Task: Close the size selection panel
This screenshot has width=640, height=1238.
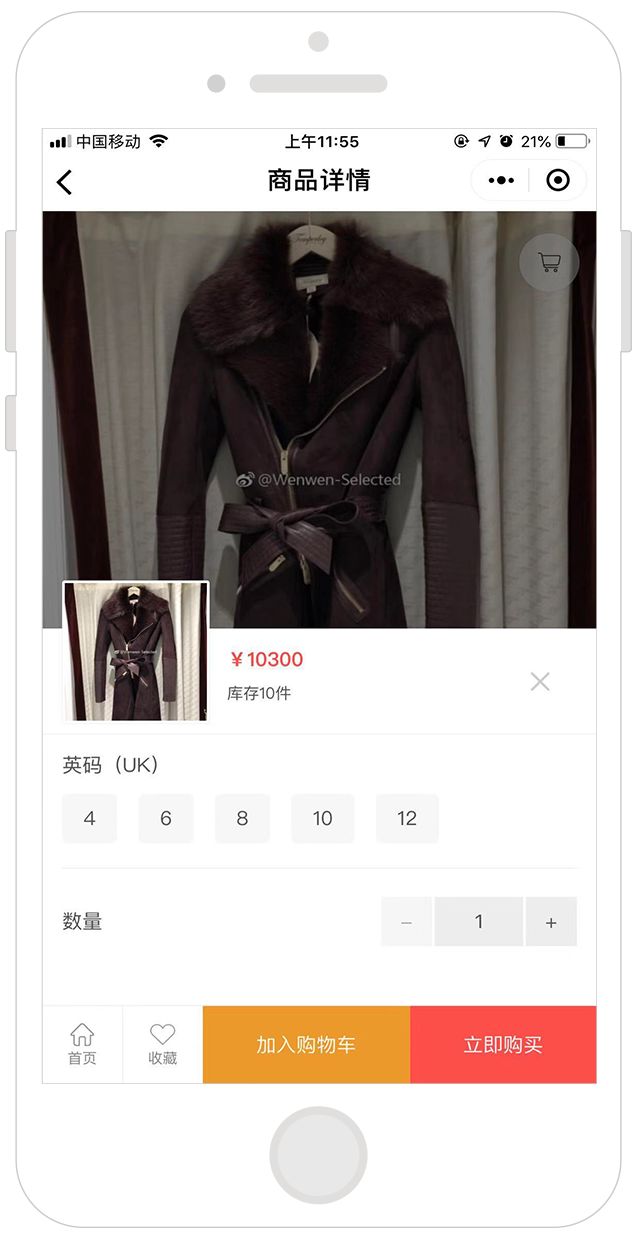Action: coord(540,682)
